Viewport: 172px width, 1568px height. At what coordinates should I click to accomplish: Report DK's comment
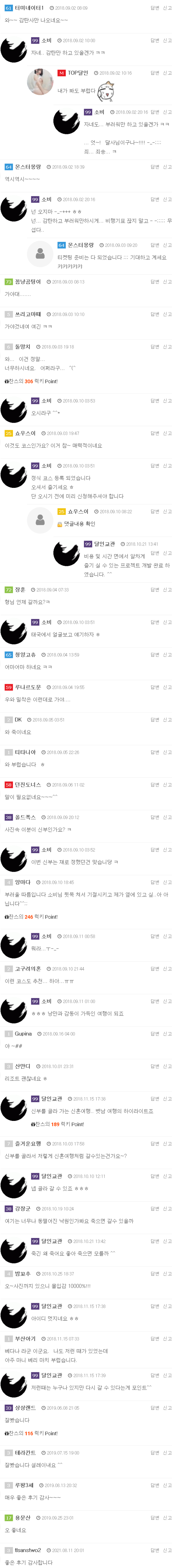tap(167, 719)
